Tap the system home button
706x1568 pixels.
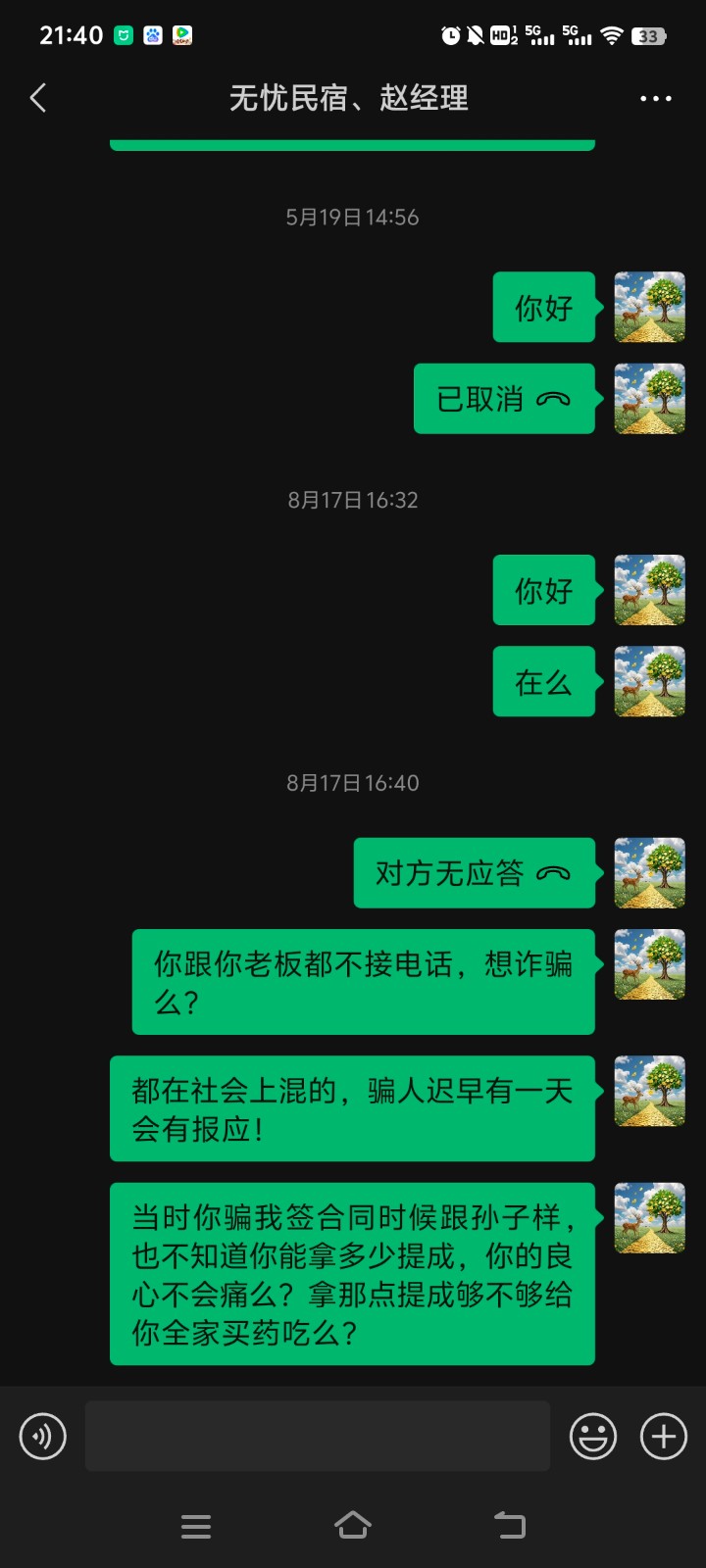click(353, 1525)
